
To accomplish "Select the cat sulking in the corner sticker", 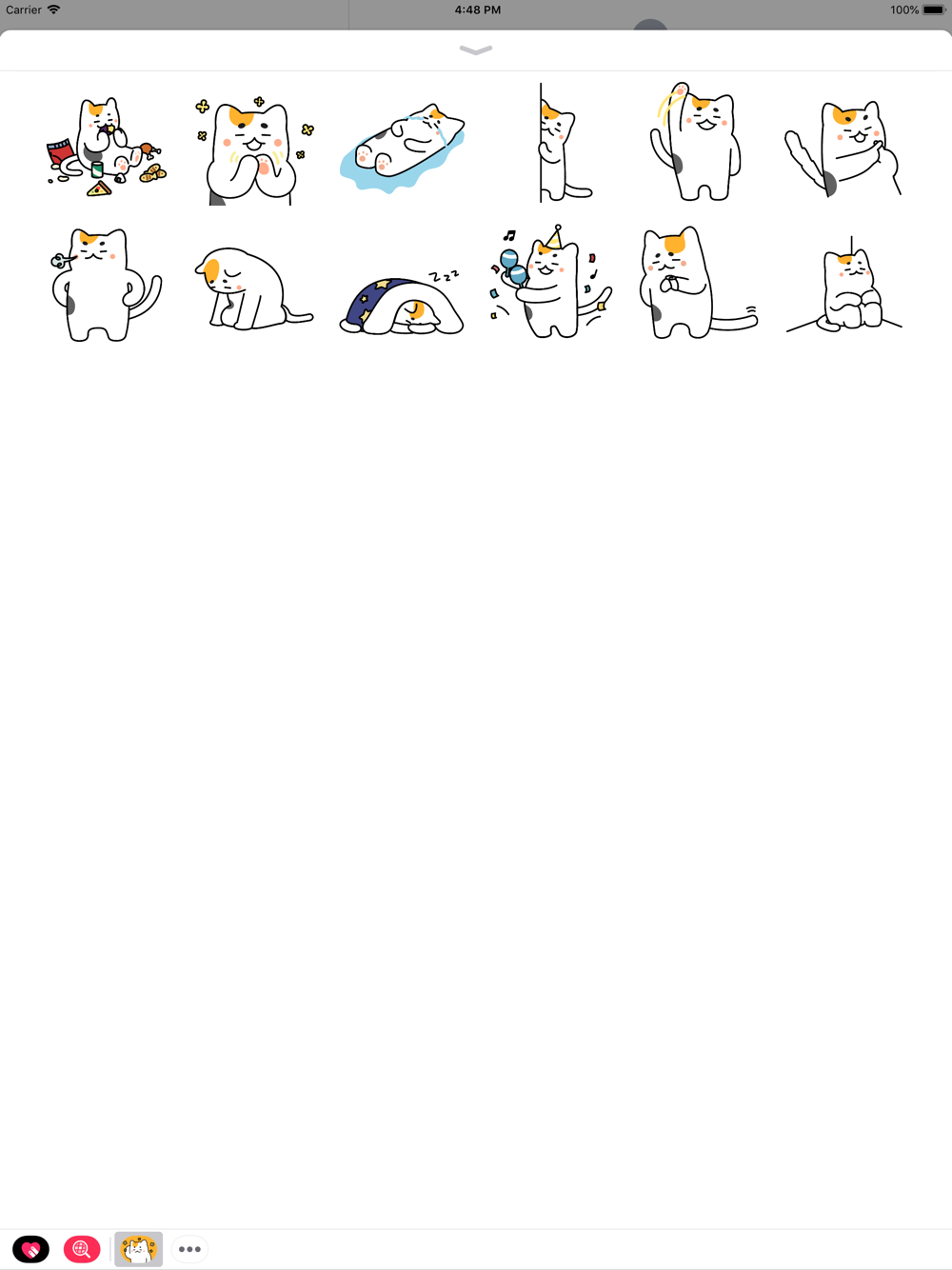I will 845,288.
